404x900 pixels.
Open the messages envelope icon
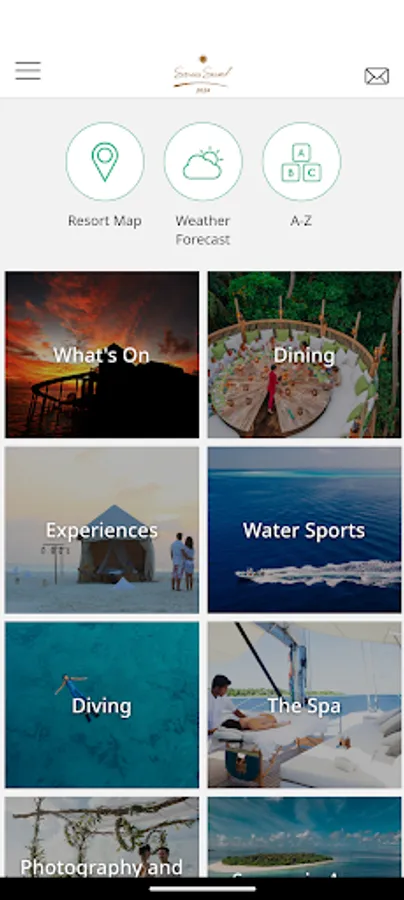coord(376,76)
